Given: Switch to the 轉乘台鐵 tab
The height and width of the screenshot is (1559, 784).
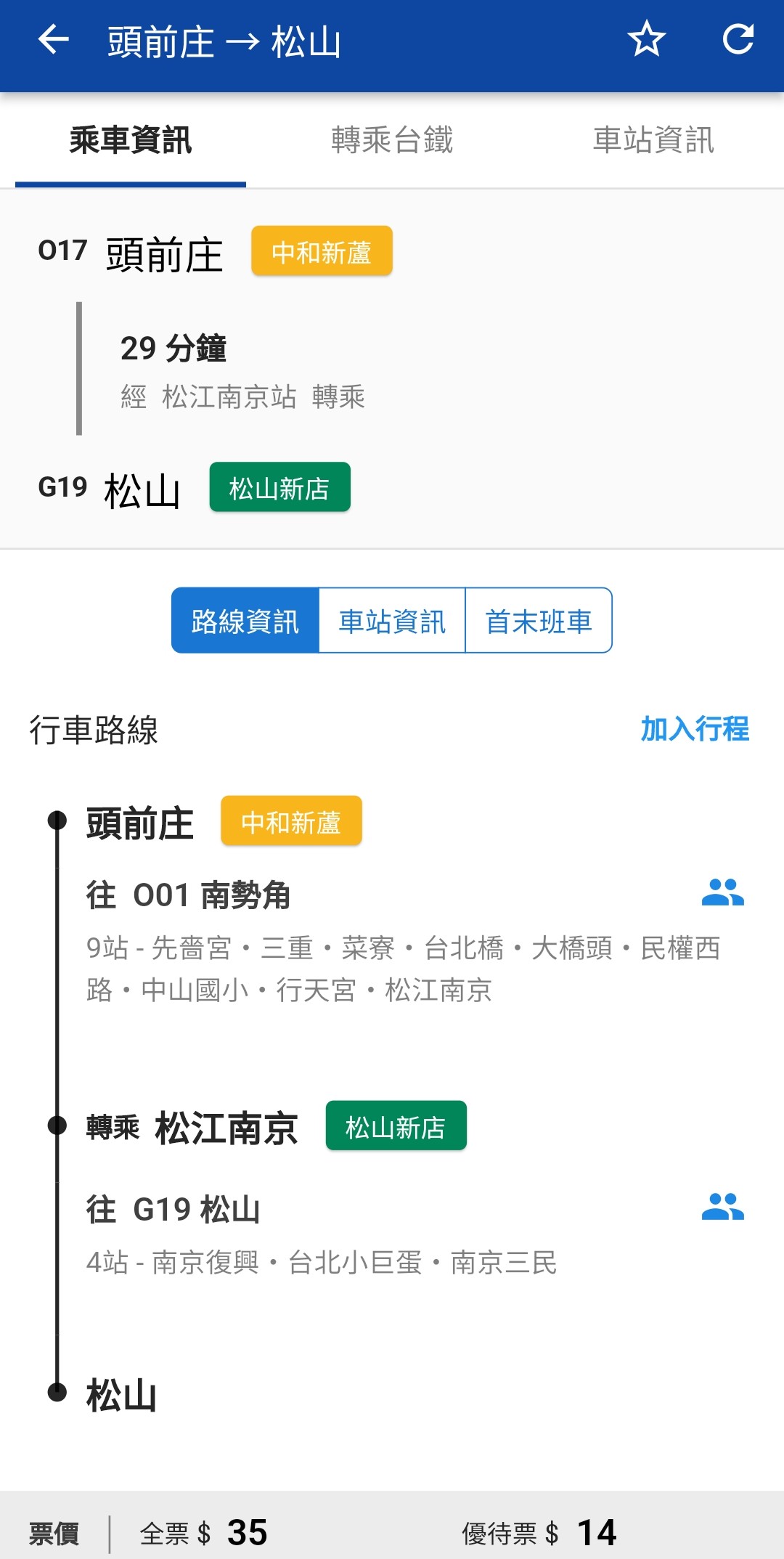Looking at the screenshot, I should pos(392,140).
